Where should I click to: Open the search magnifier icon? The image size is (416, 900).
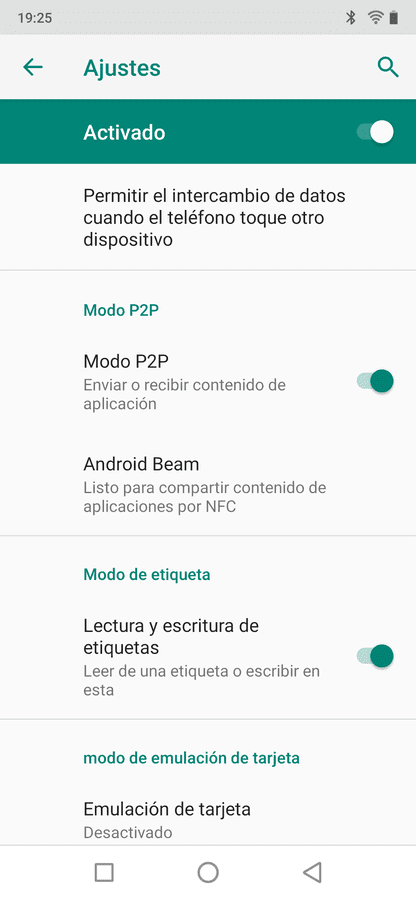pyautogui.click(x=388, y=68)
